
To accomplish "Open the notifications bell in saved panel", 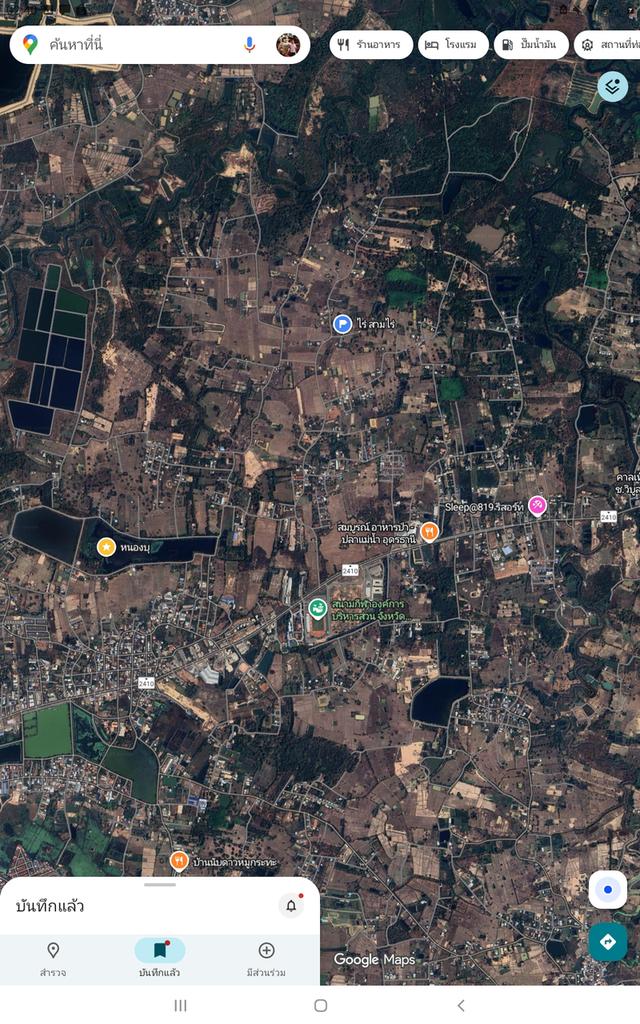I will point(291,906).
